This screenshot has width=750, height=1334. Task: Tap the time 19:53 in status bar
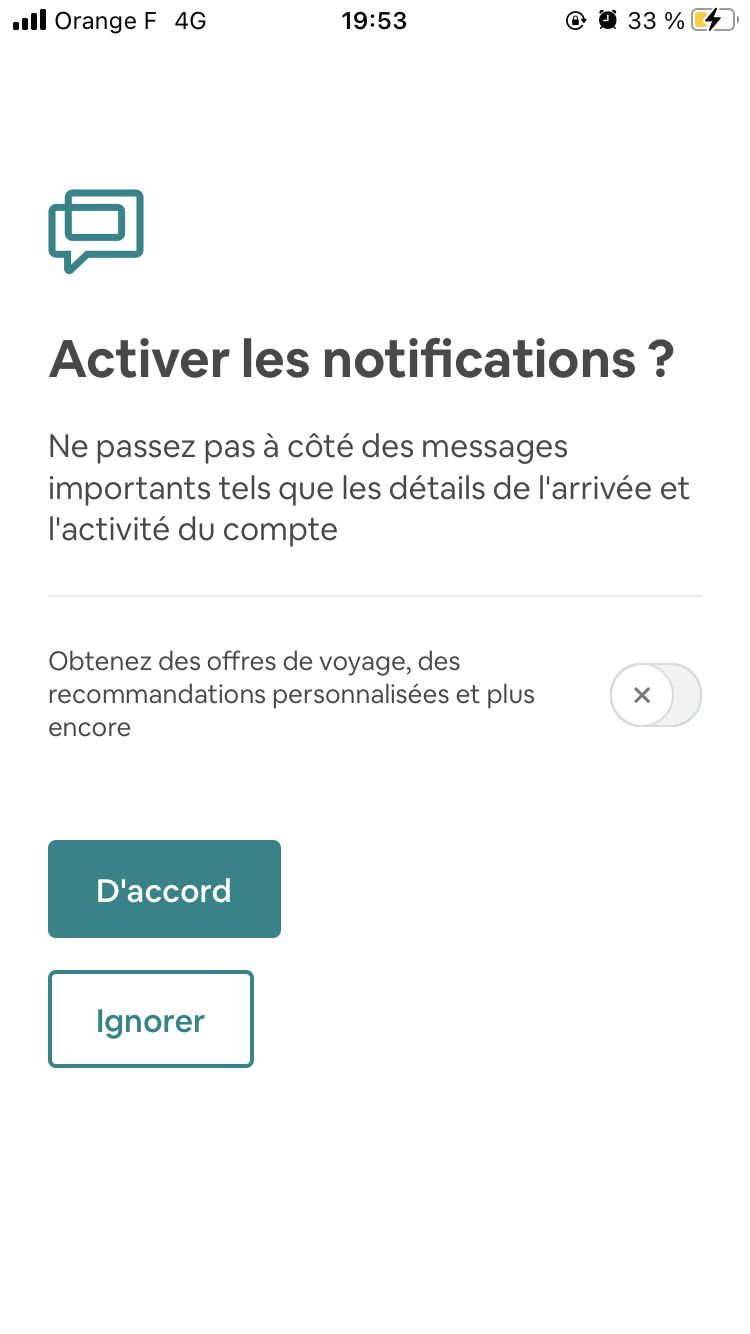click(x=374, y=20)
